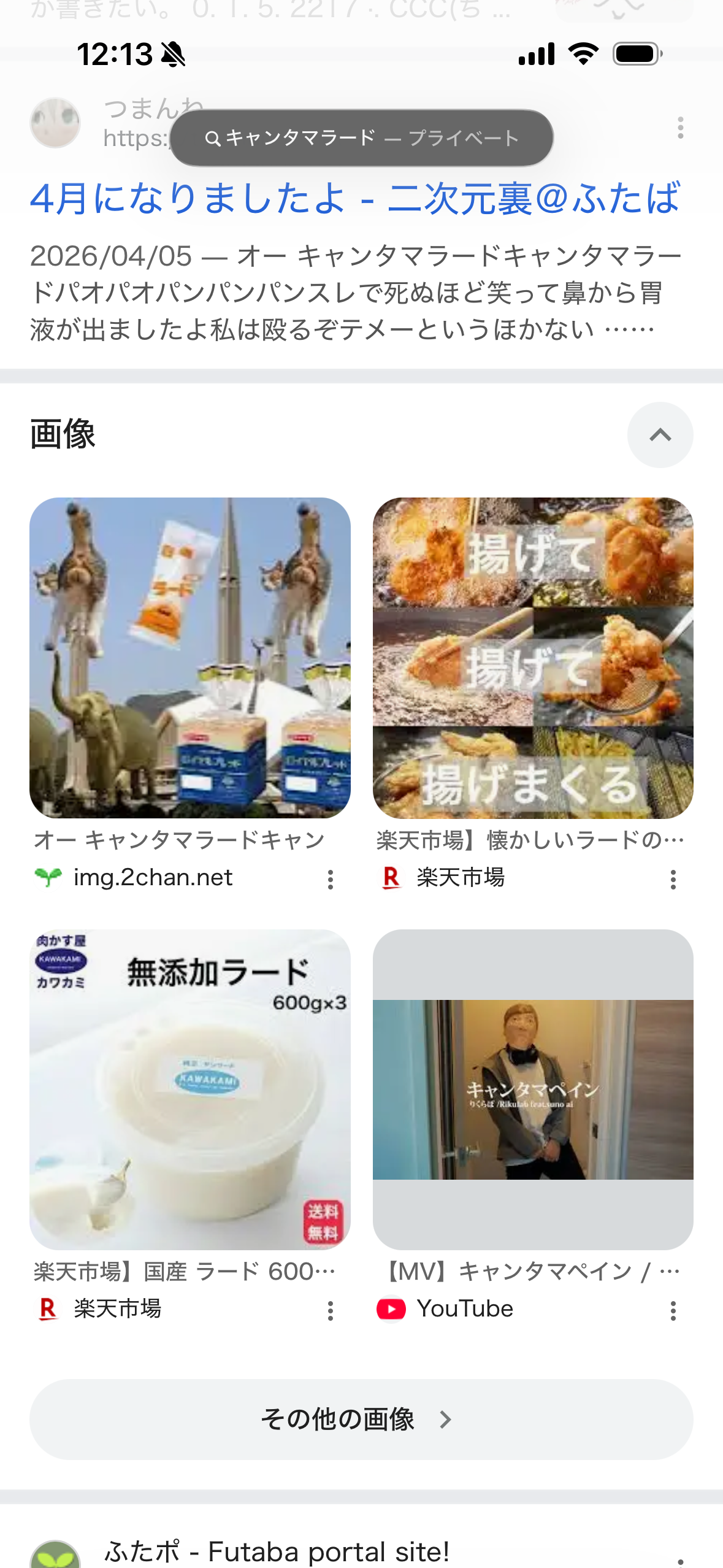Open the ふたポ - Futaba portal site result
The image size is (723, 1568).
point(277,1551)
